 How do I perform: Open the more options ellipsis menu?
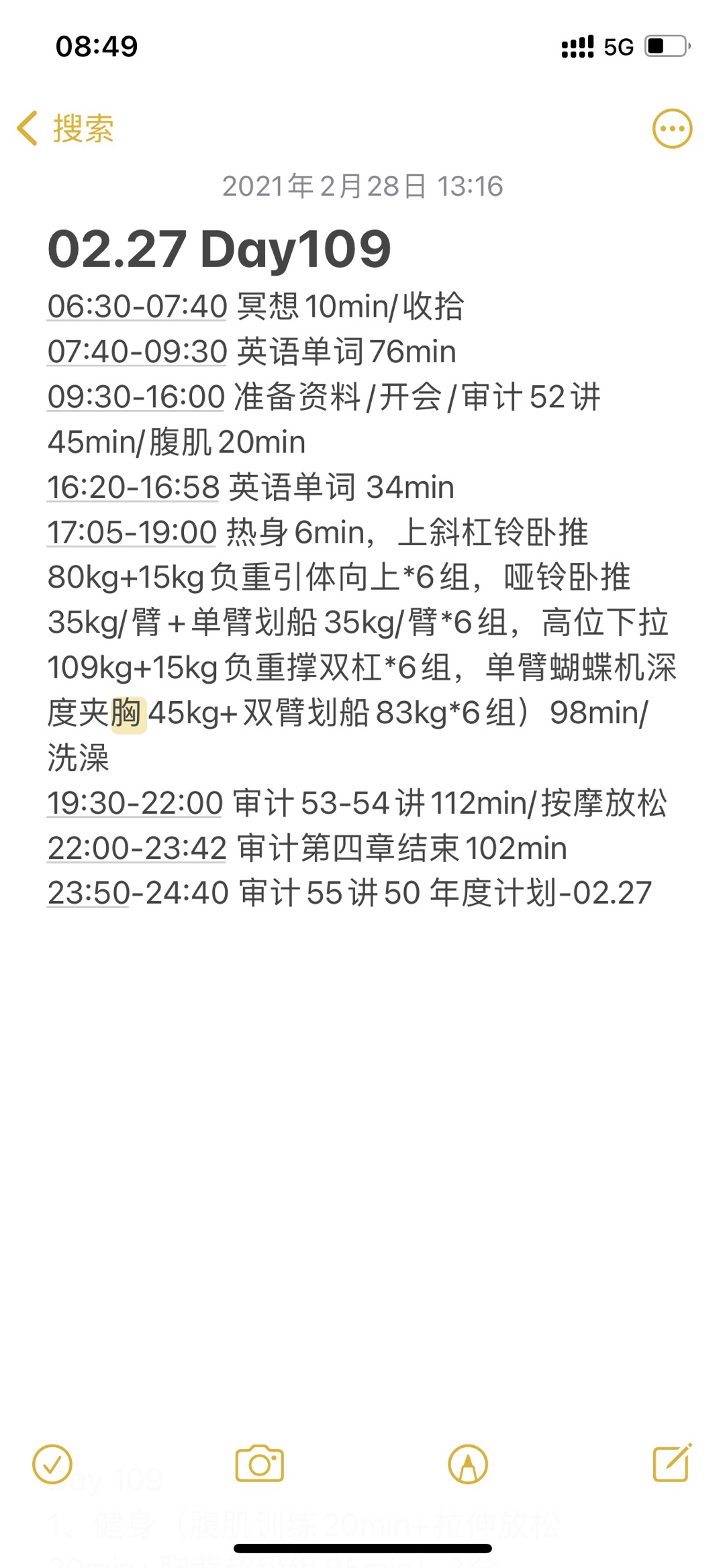[672, 128]
